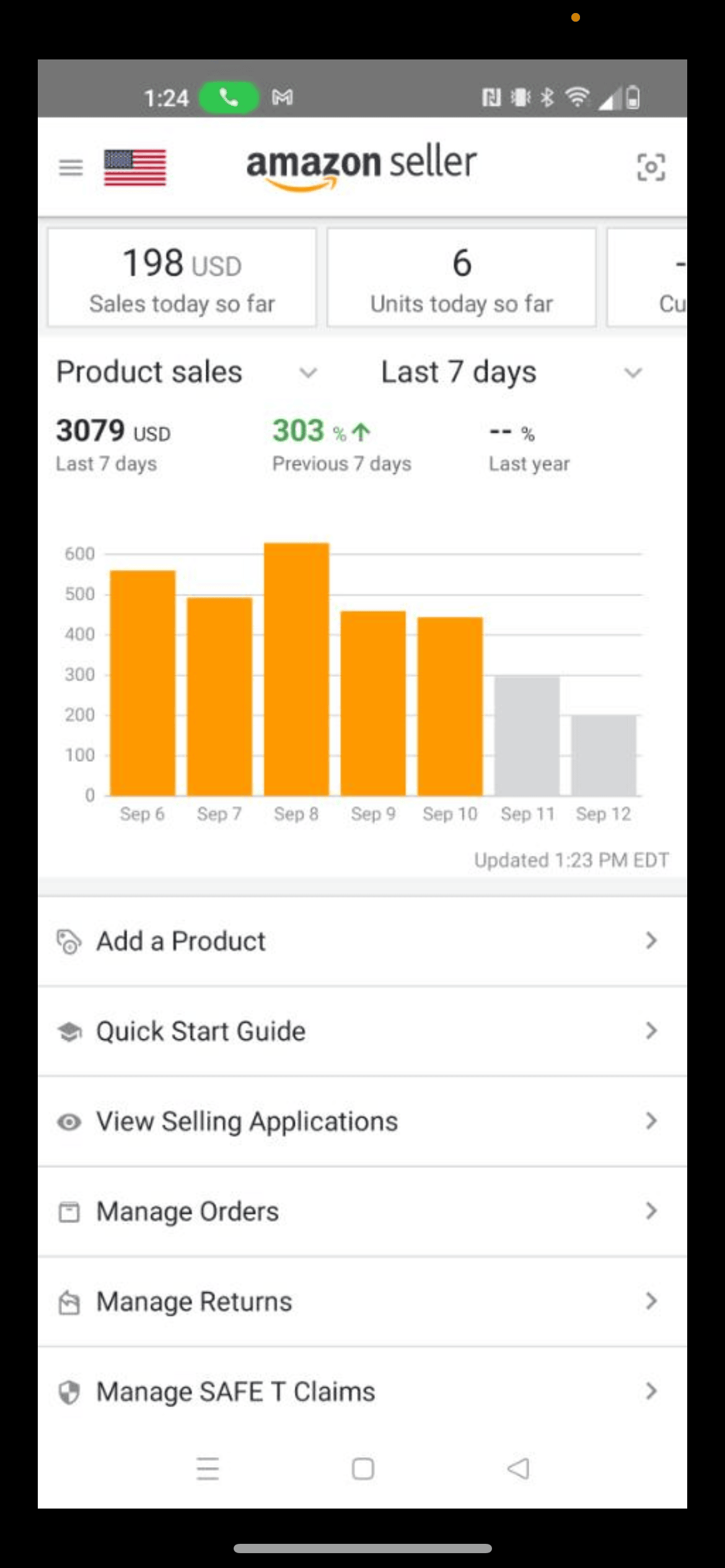Viewport: 725px width, 1568px height.
Task: Open Add a Product
Action: click(362, 941)
